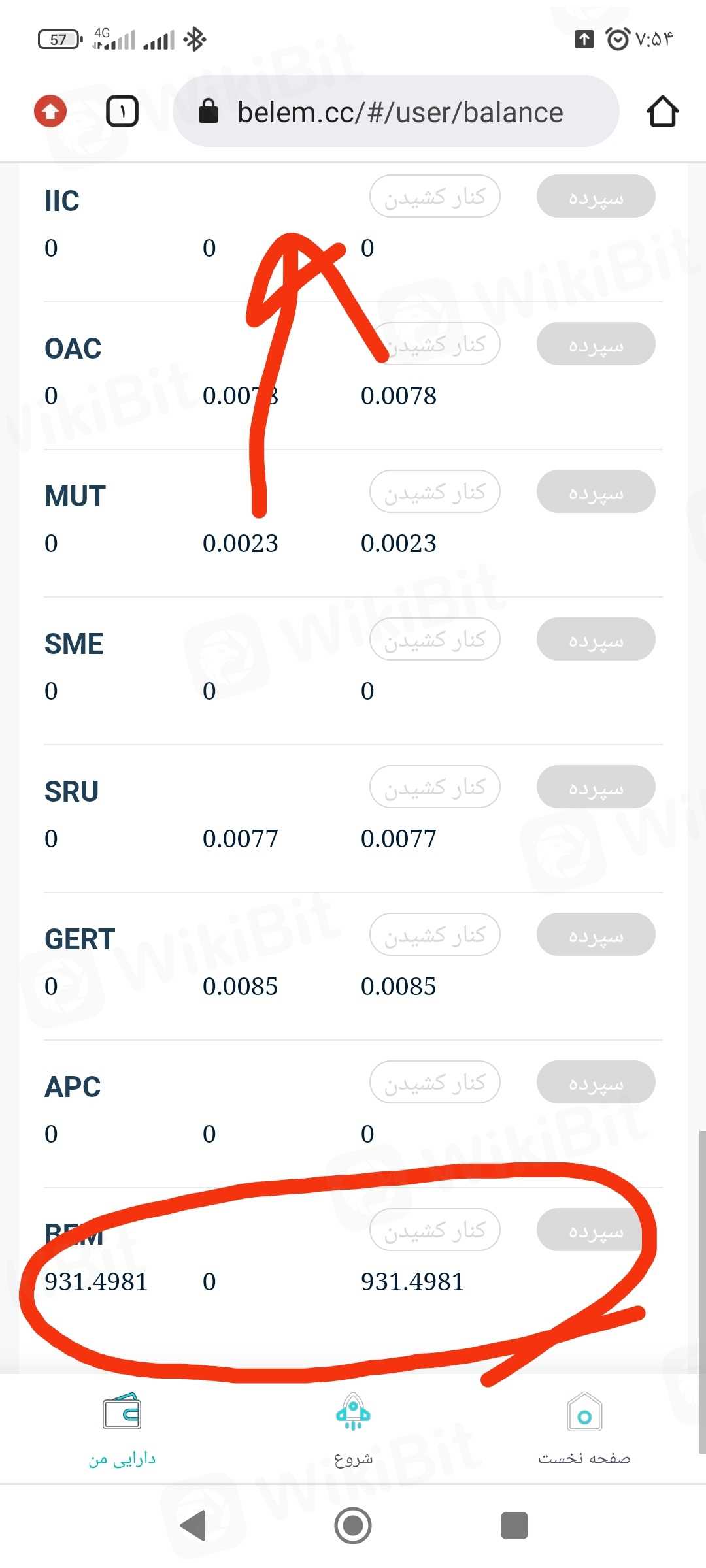Tap the withdraw button for MUT

[435, 491]
